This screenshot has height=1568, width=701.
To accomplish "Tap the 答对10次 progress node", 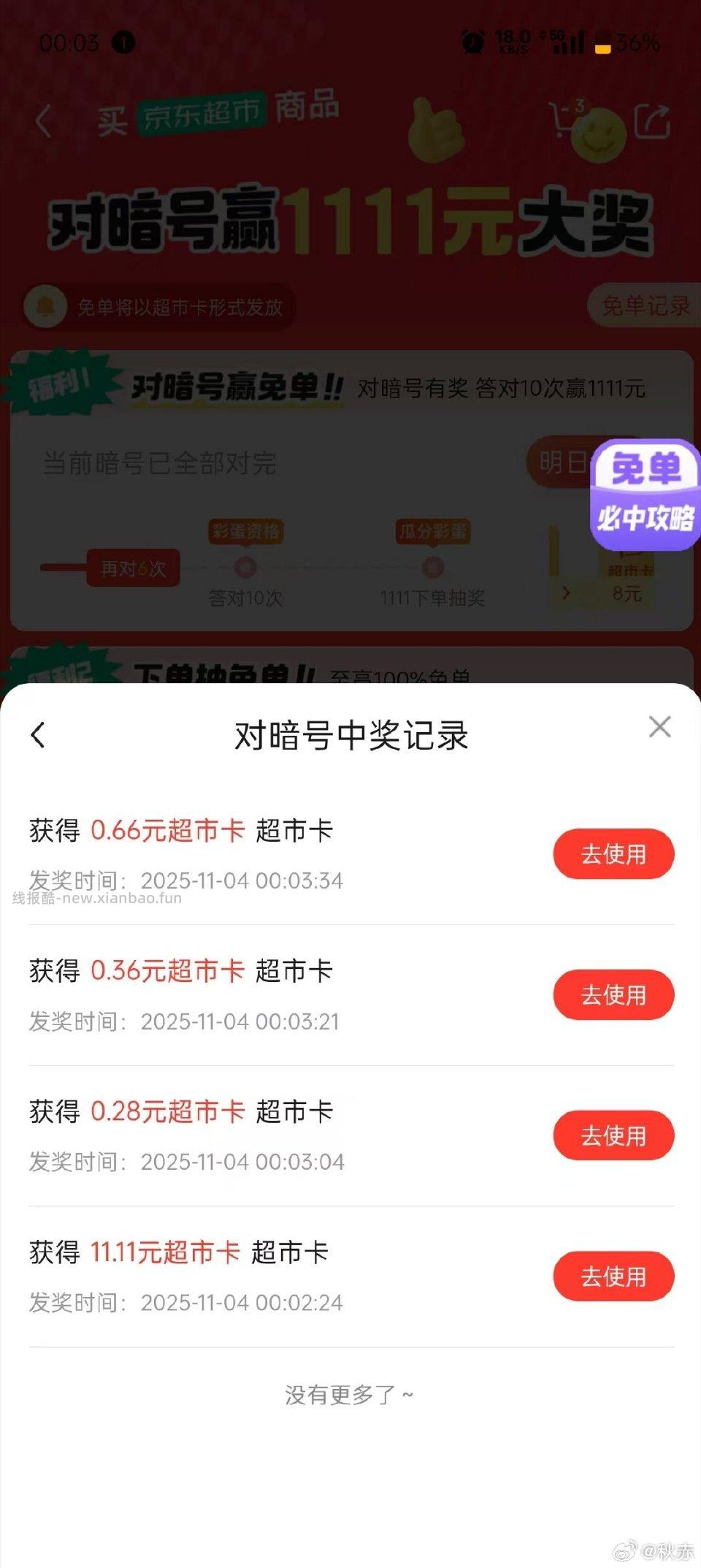I will pos(246,599).
